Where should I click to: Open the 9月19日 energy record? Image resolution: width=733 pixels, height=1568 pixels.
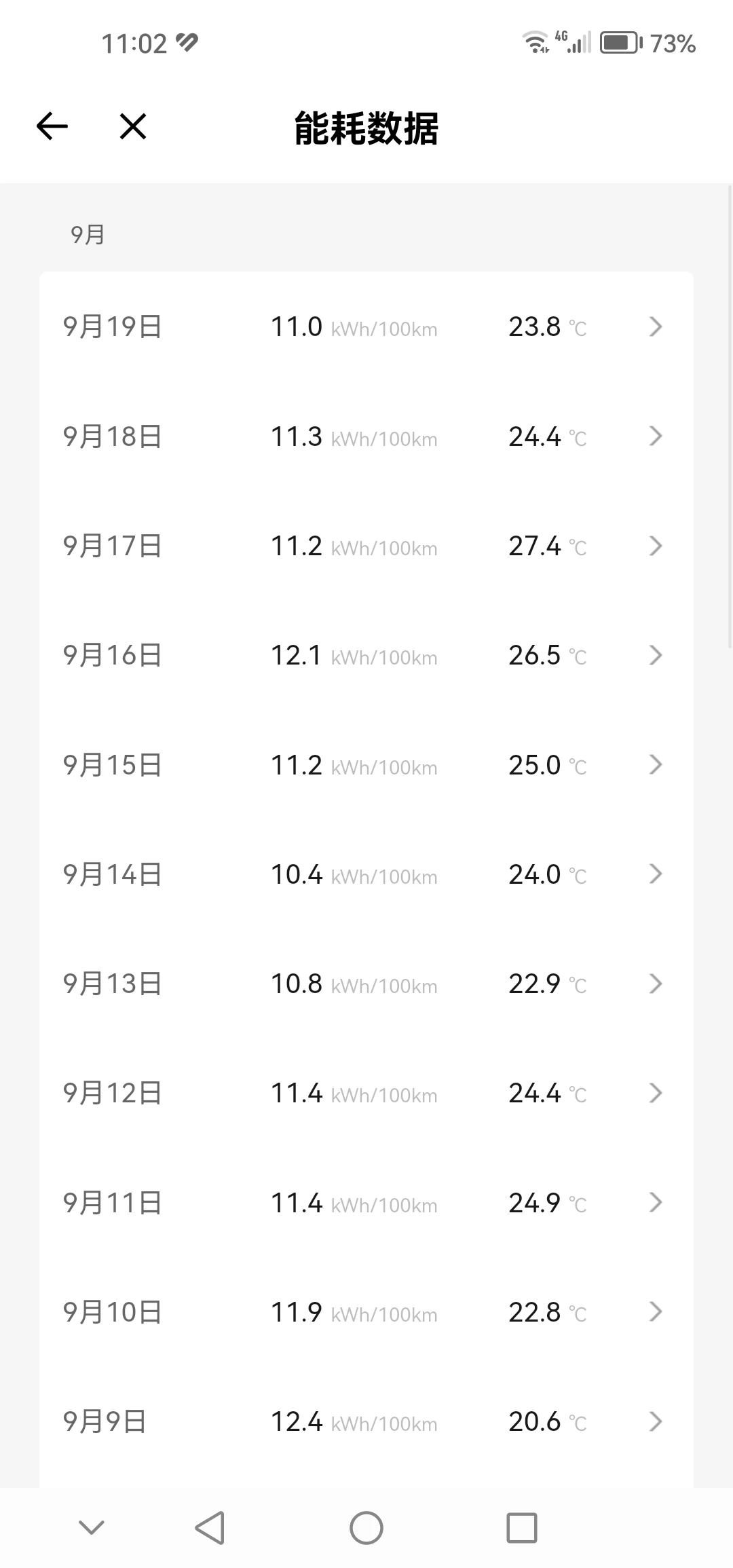pyautogui.click(x=366, y=326)
